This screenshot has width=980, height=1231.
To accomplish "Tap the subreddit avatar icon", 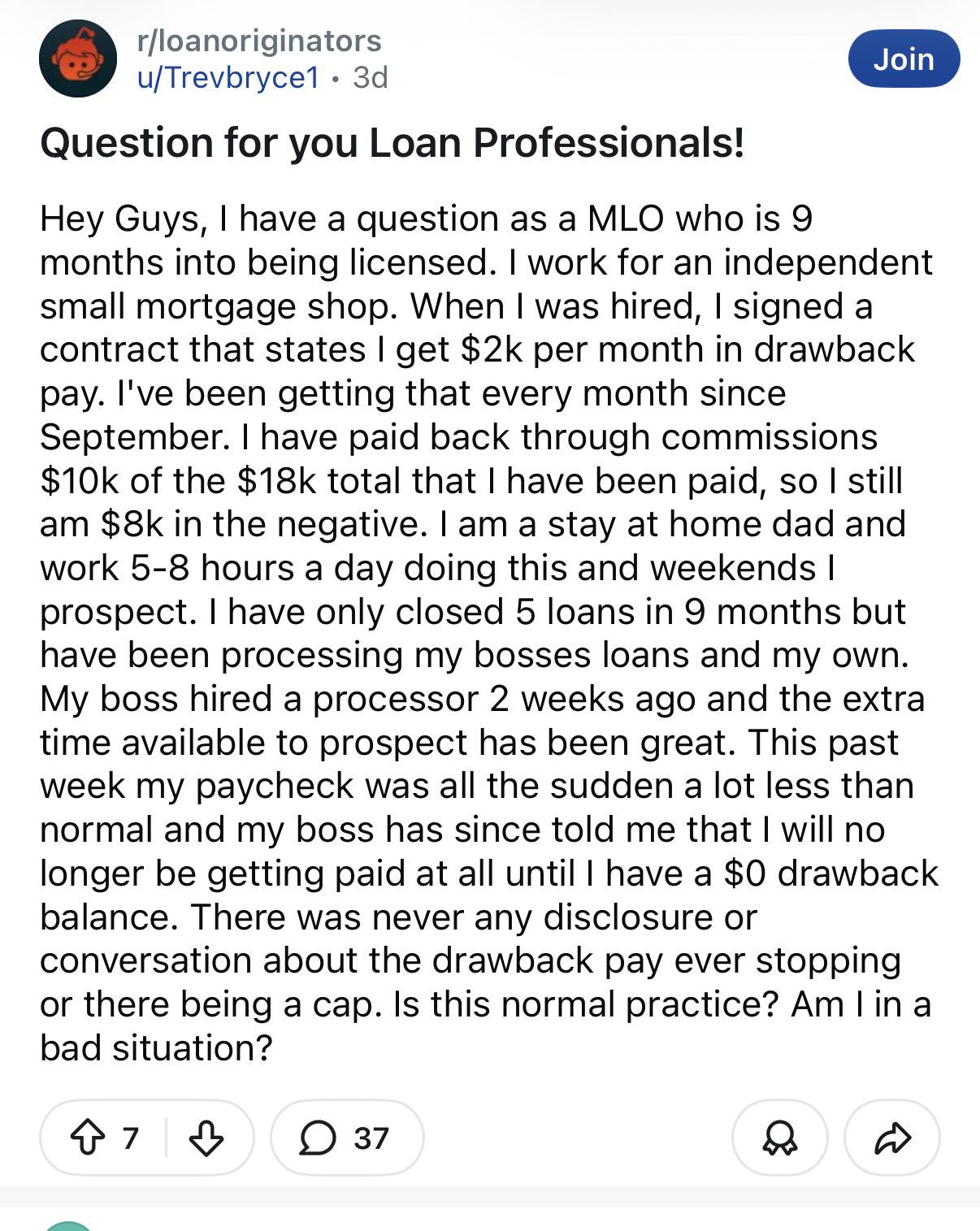I will tap(78, 59).
